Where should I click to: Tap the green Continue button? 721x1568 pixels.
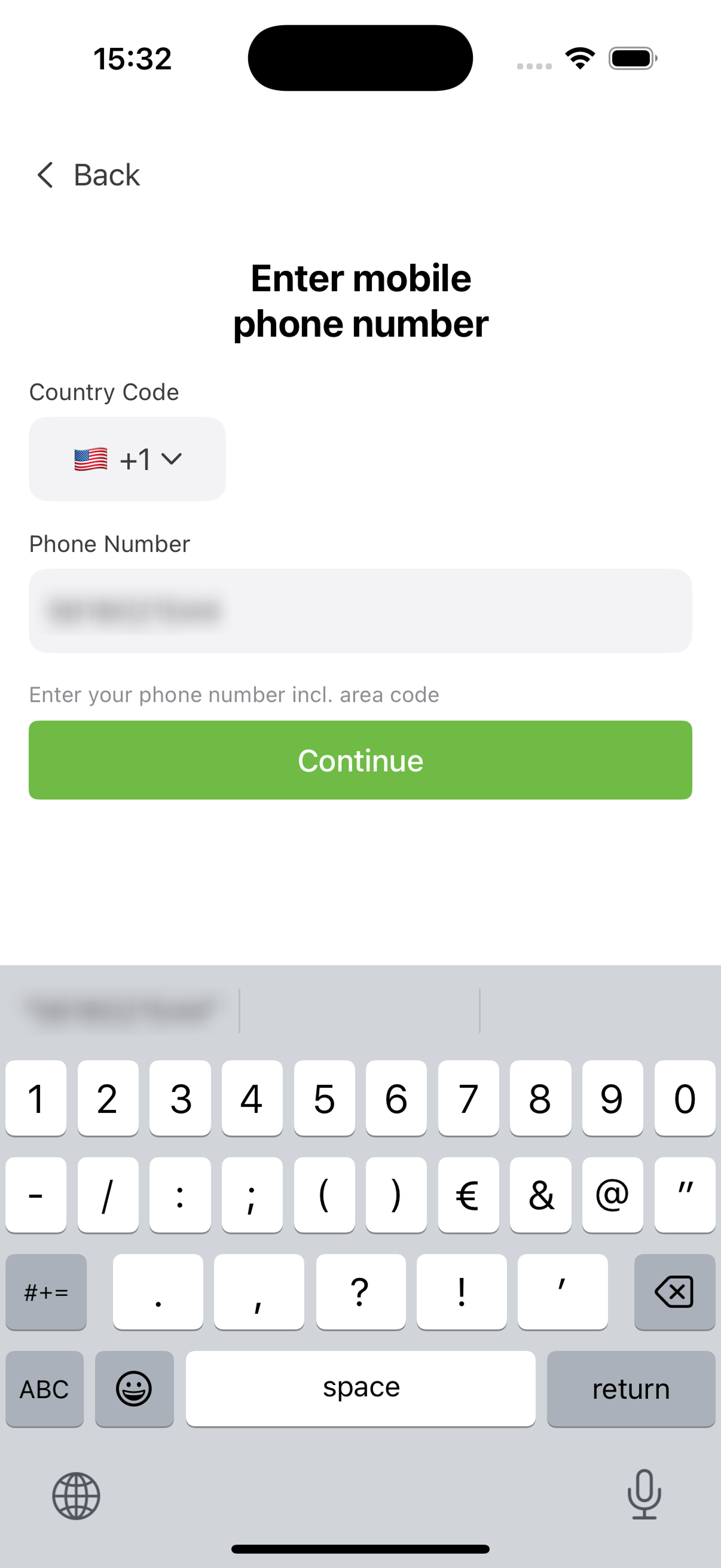pyautogui.click(x=360, y=760)
